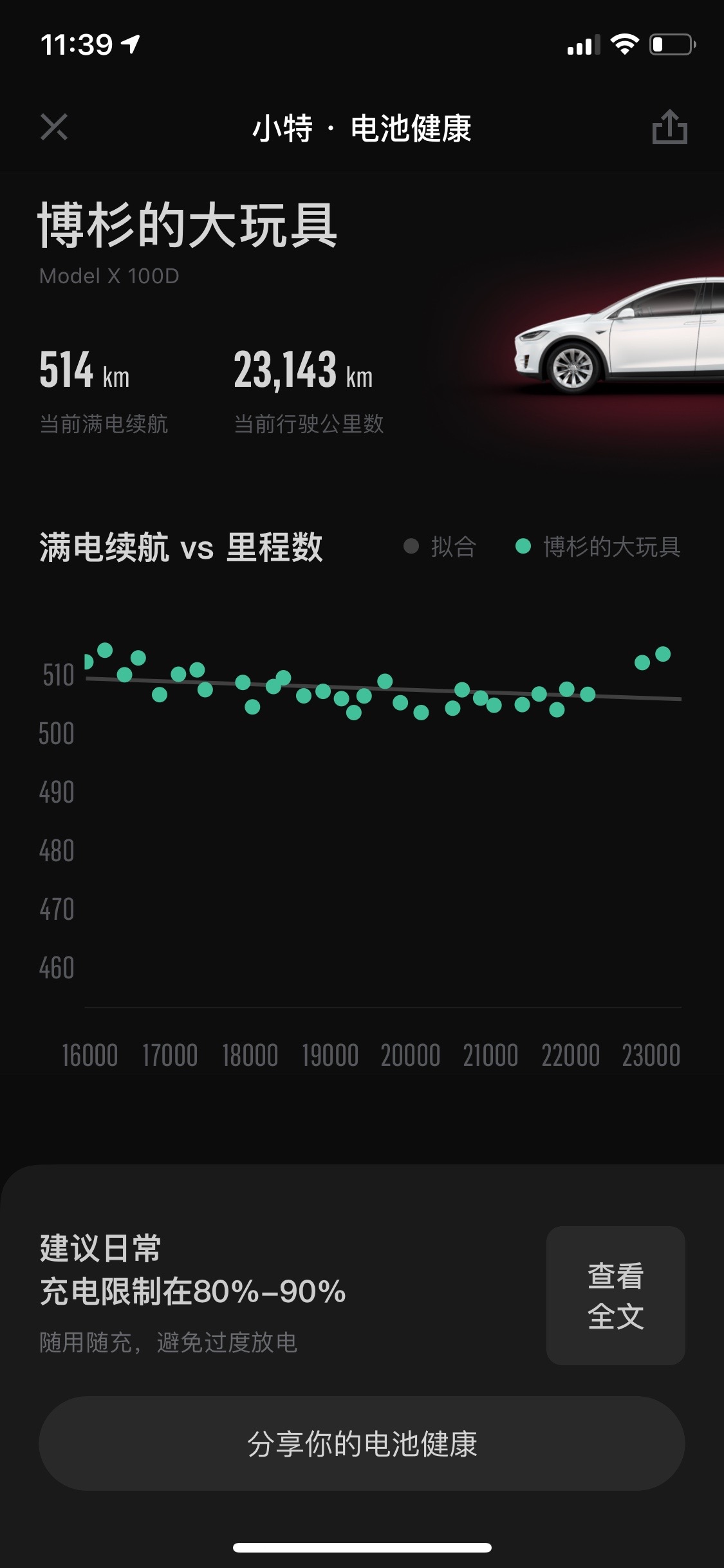The image size is (724, 1568).
Task: Expand the full text with 查看全文
Action: coord(615,1294)
